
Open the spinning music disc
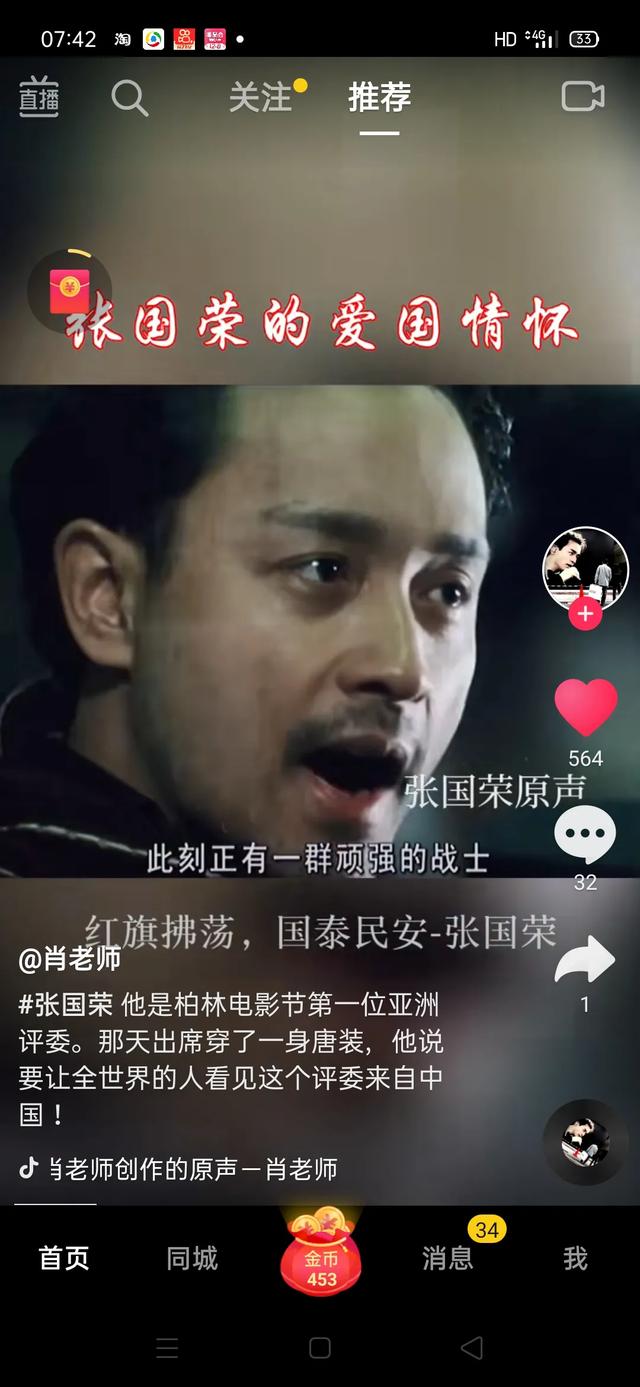point(585,1141)
